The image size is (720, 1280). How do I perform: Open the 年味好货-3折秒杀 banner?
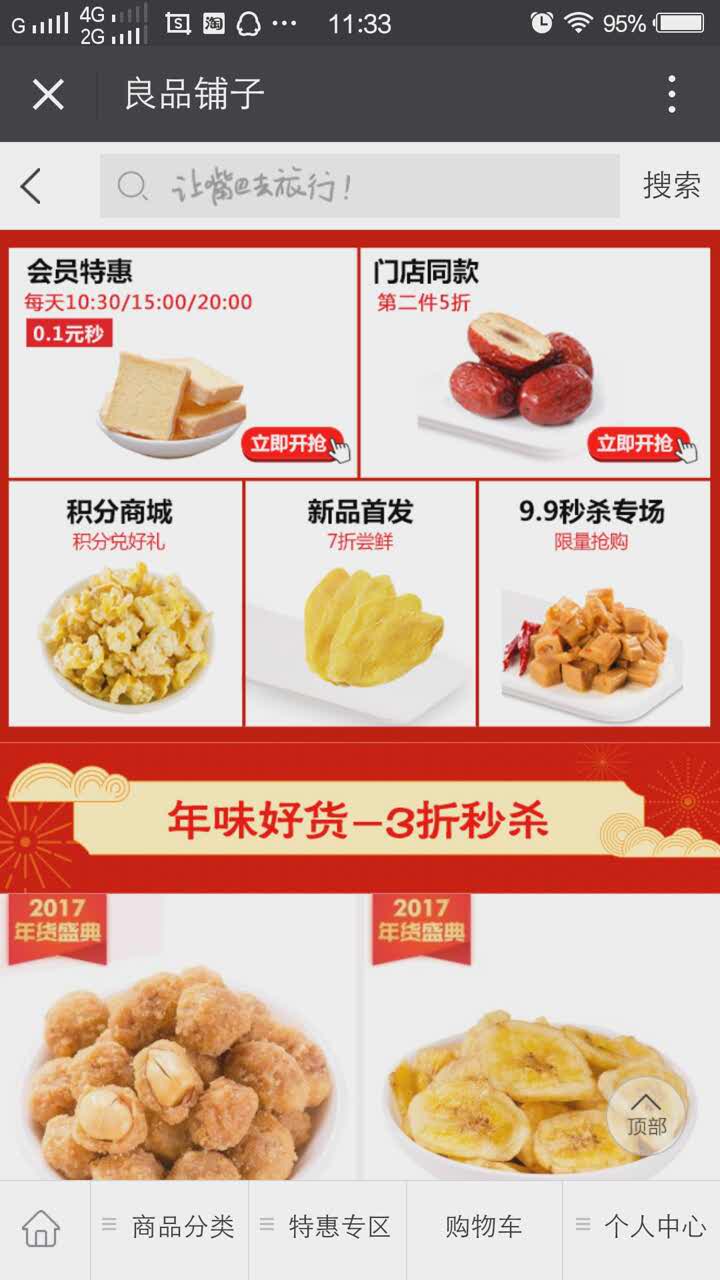360,819
